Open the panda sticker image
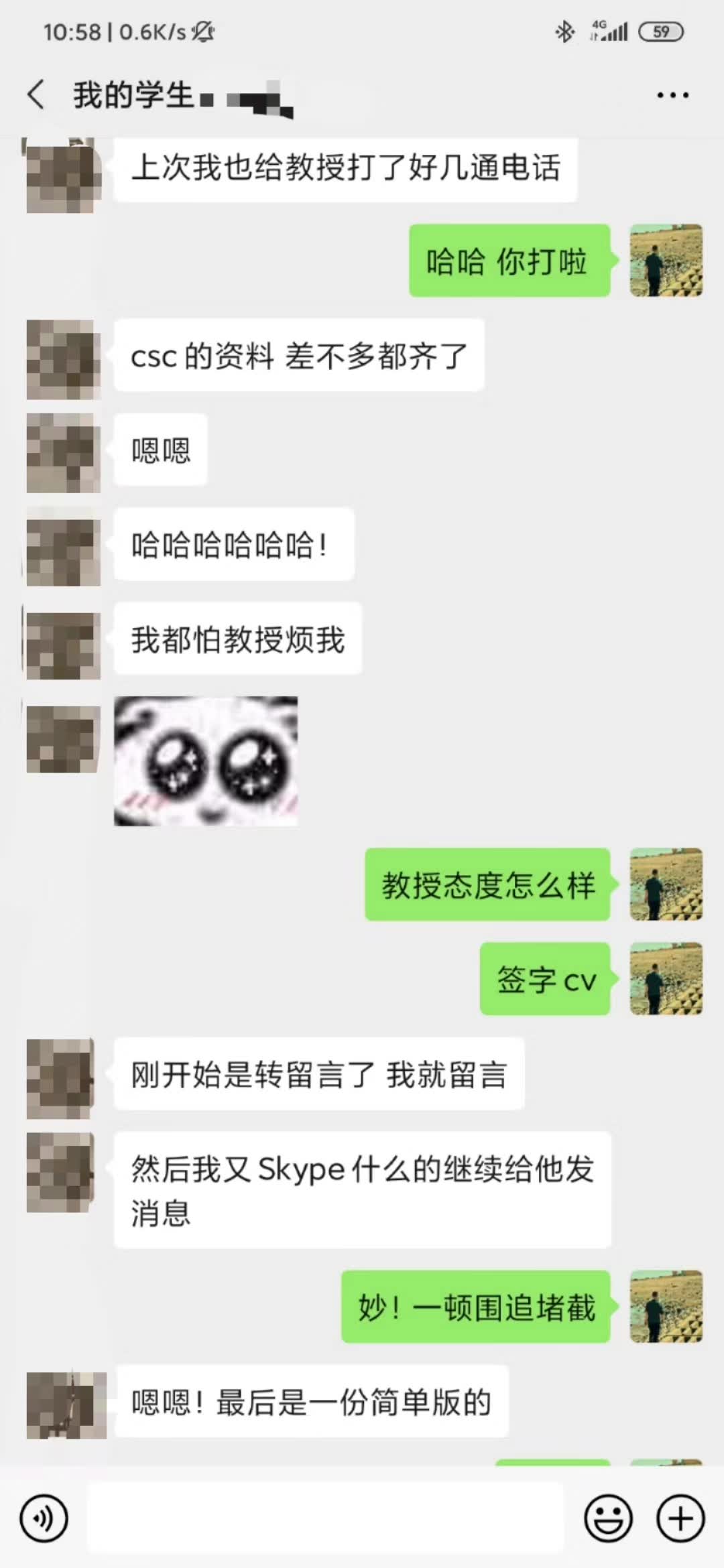 (x=206, y=761)
